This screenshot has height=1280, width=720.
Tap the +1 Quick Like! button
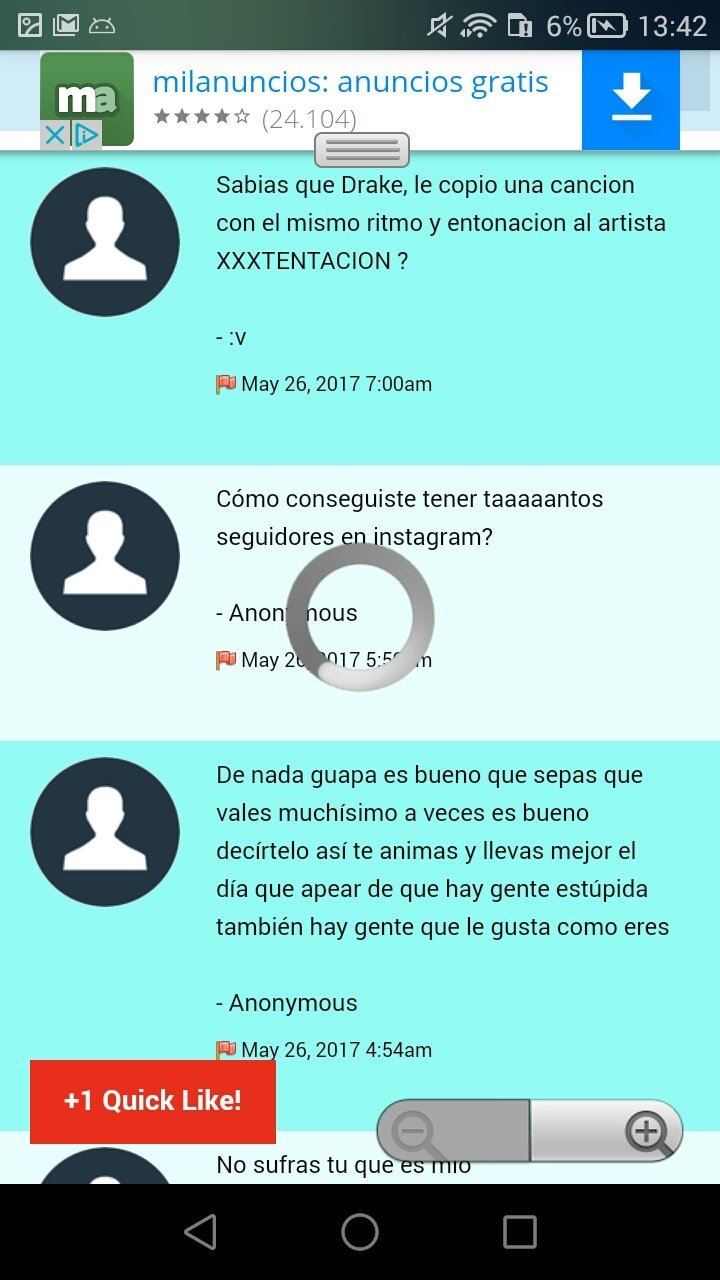click(x=153, y=1101)
